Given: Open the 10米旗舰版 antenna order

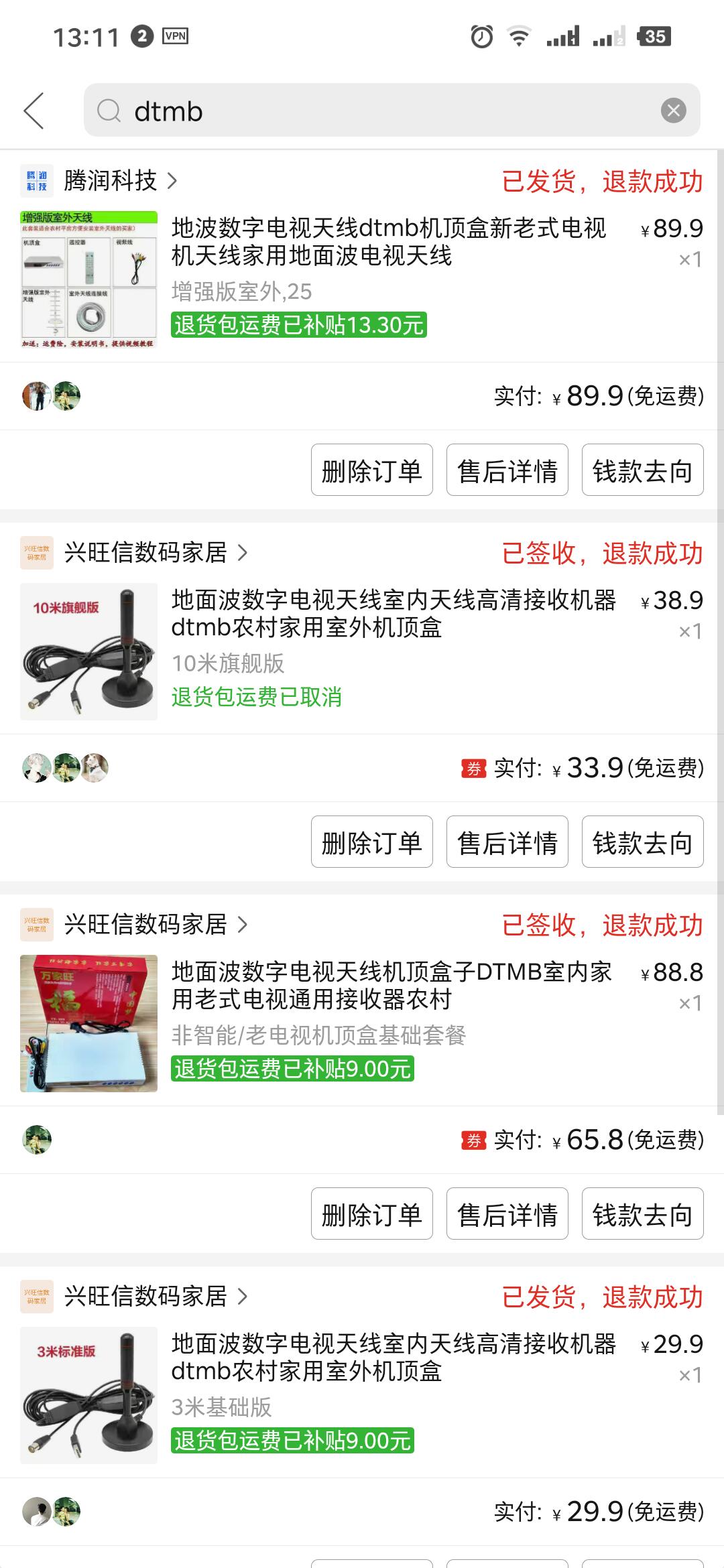Looking at the screenshot, I should coord(394,614).
